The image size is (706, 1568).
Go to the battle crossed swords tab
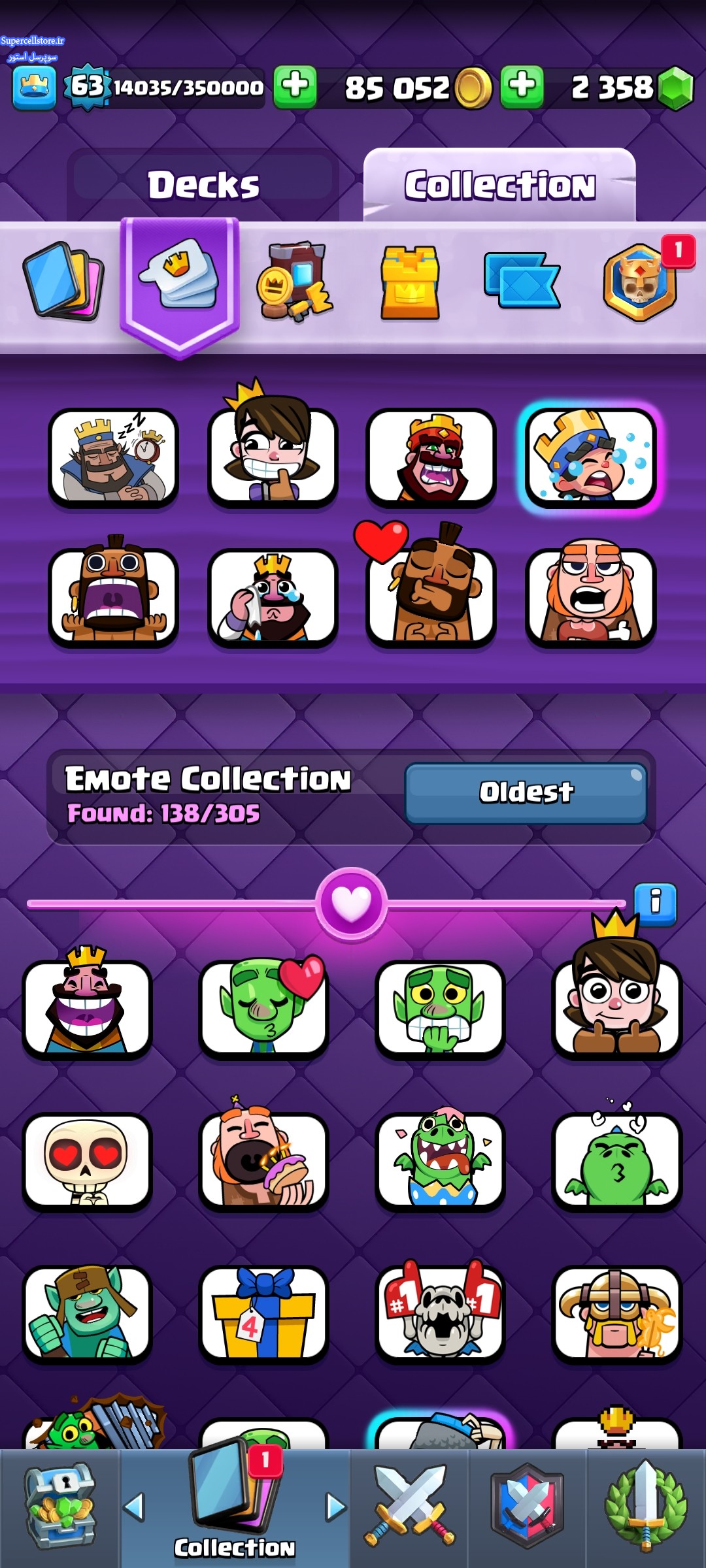point(409,1508)
